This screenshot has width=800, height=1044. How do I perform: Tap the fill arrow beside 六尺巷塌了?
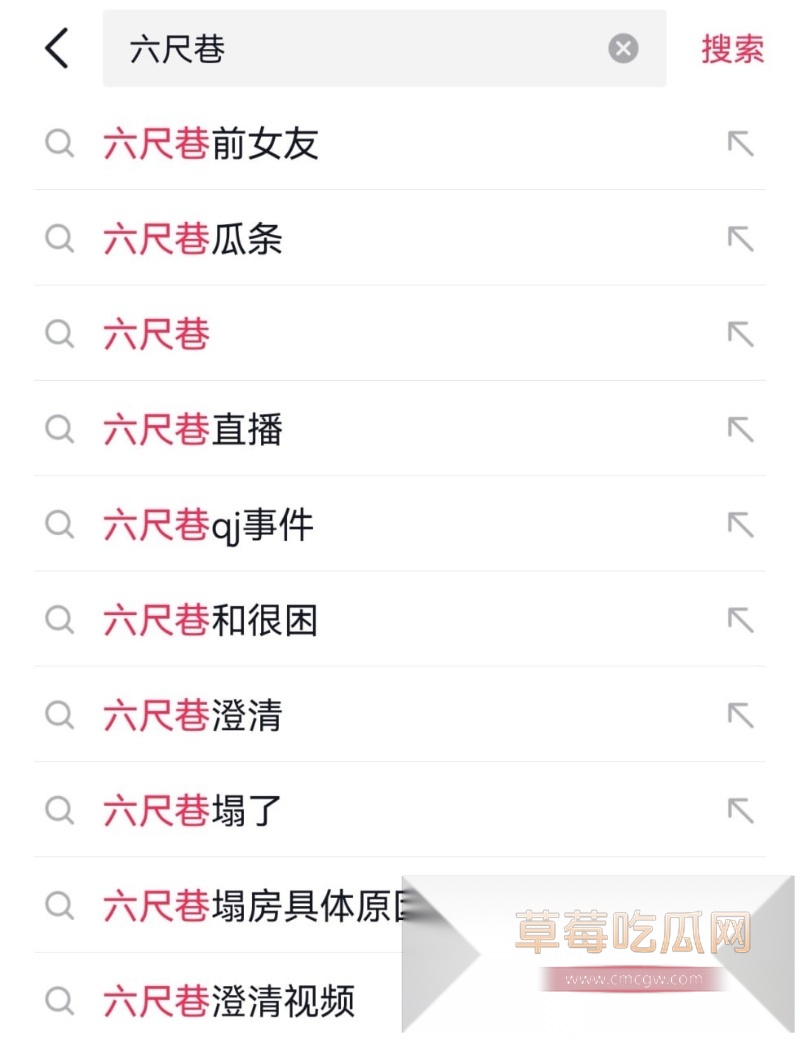coord(740,811)
